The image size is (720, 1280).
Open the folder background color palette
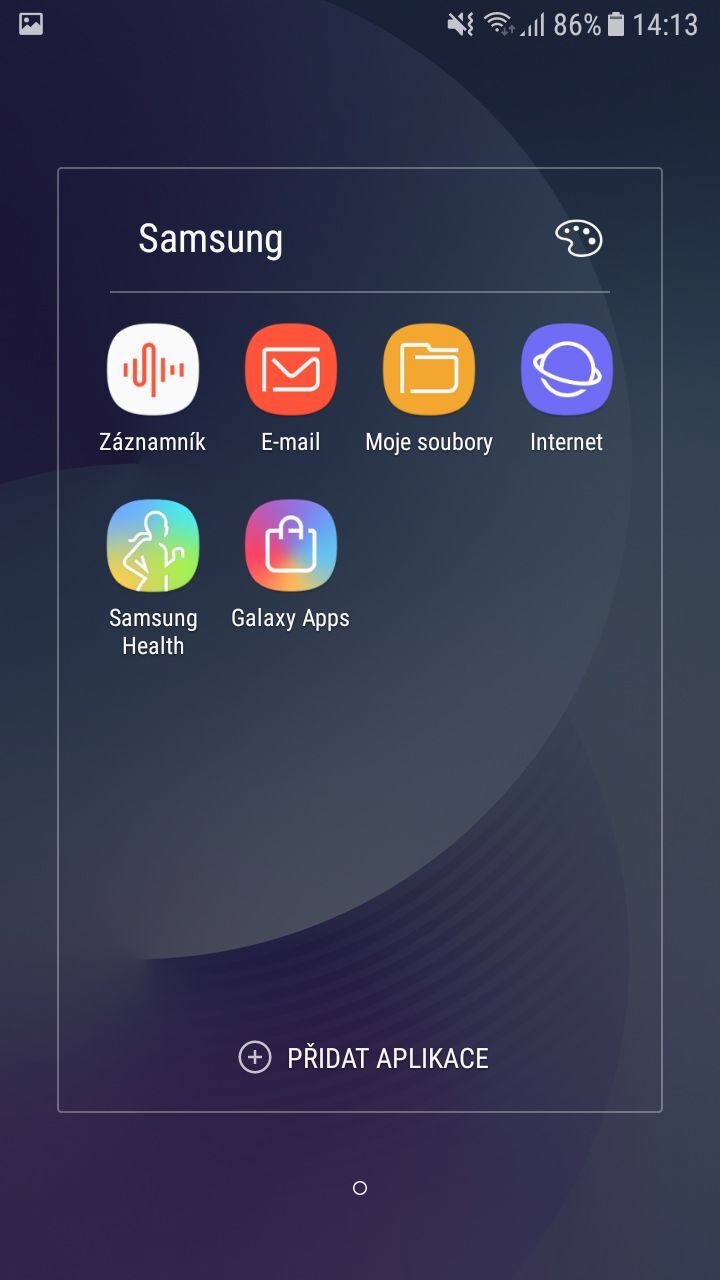578,239
